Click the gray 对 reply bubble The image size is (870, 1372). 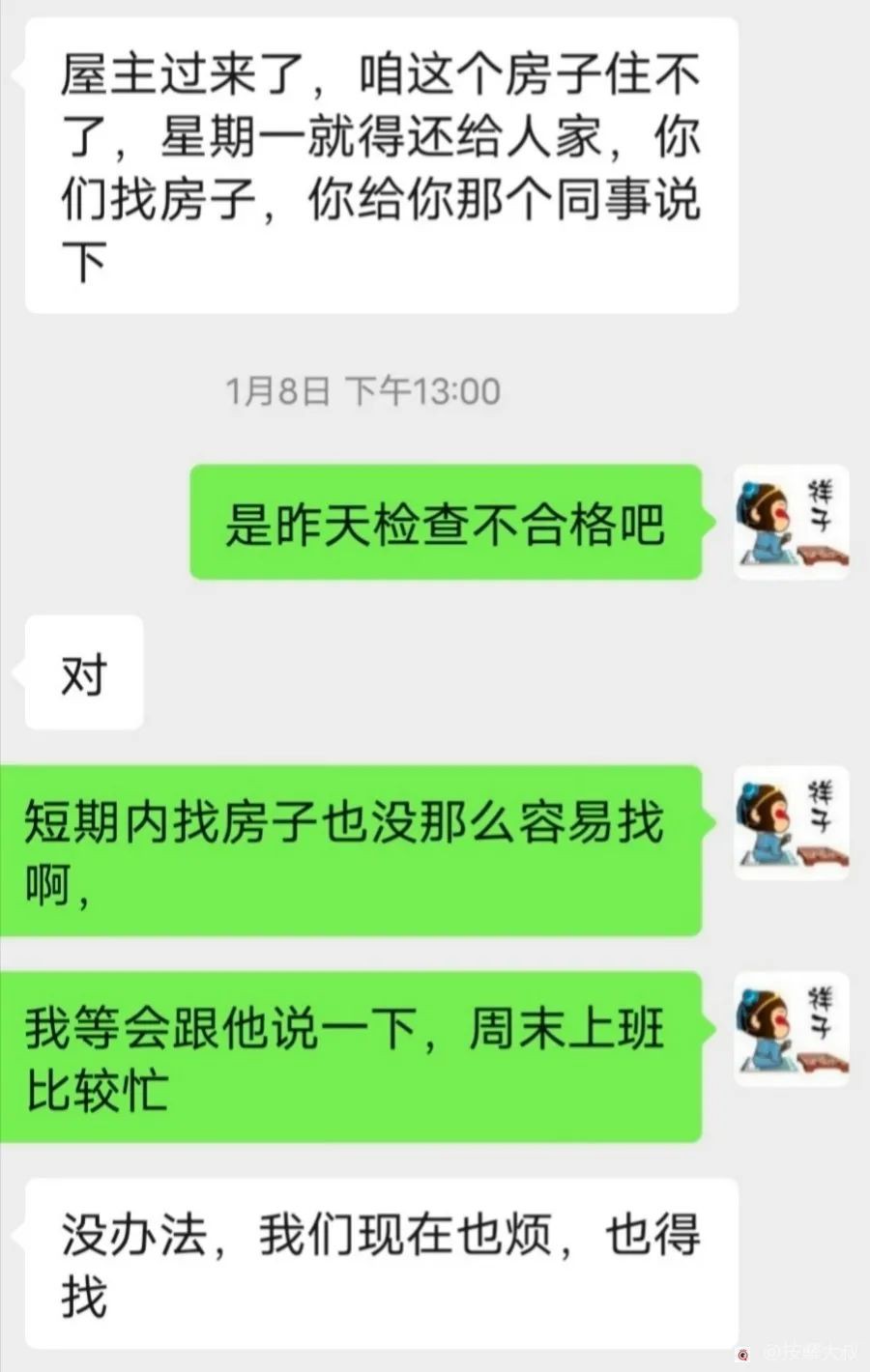click(x=83, y=672)
